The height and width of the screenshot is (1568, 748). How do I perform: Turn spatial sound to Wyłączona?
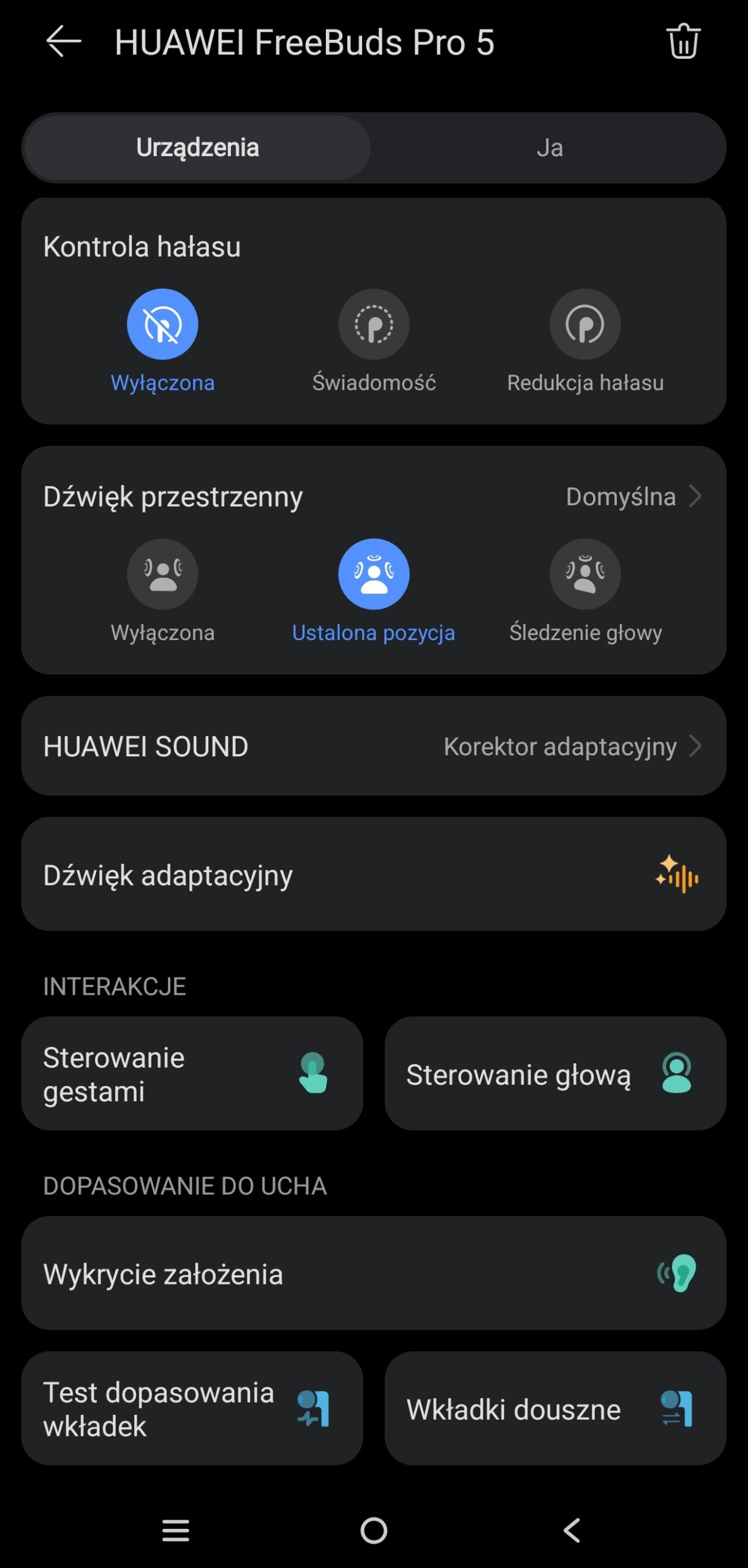pos(162,574)
